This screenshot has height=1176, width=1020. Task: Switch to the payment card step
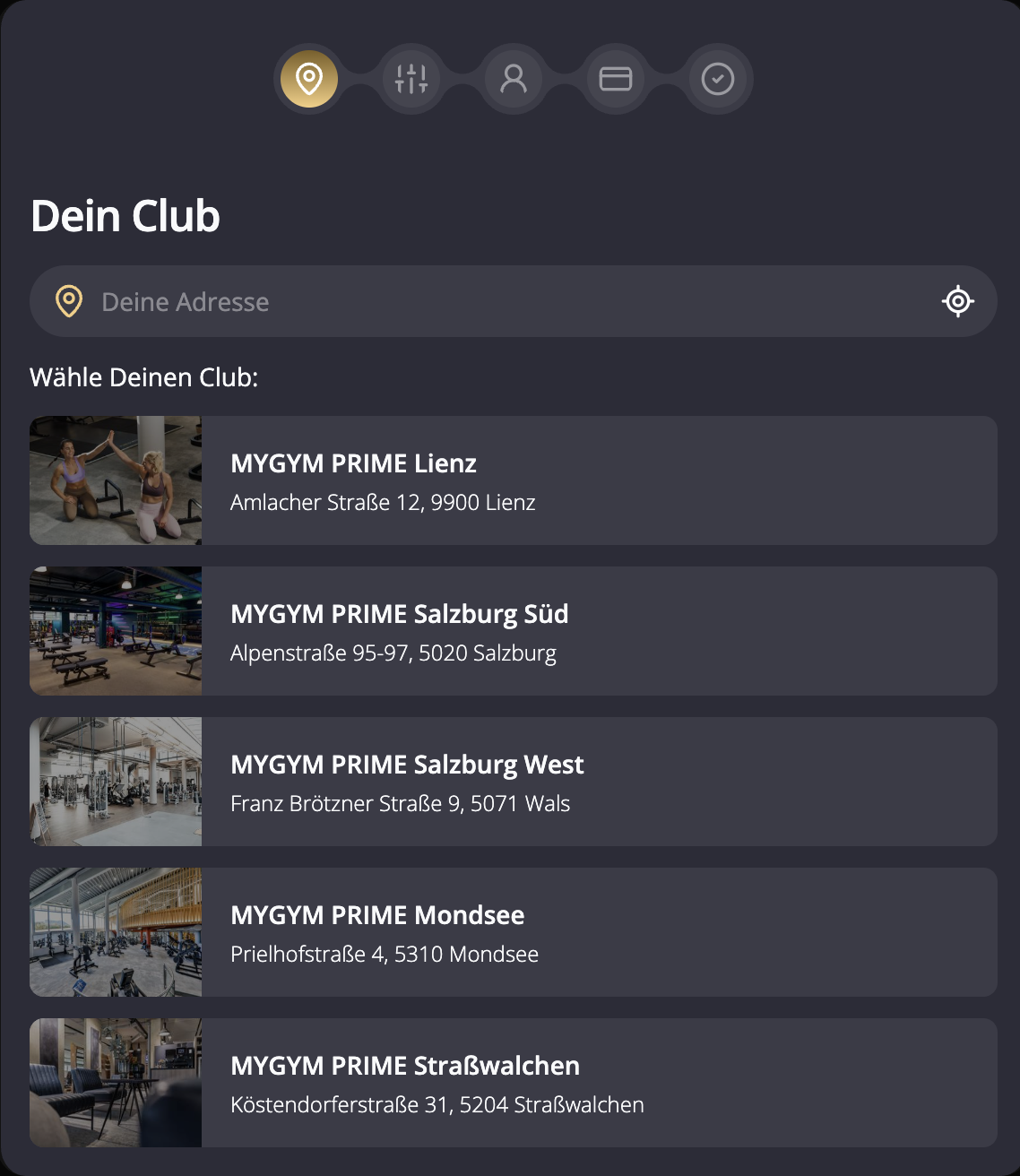coord(616,79)
